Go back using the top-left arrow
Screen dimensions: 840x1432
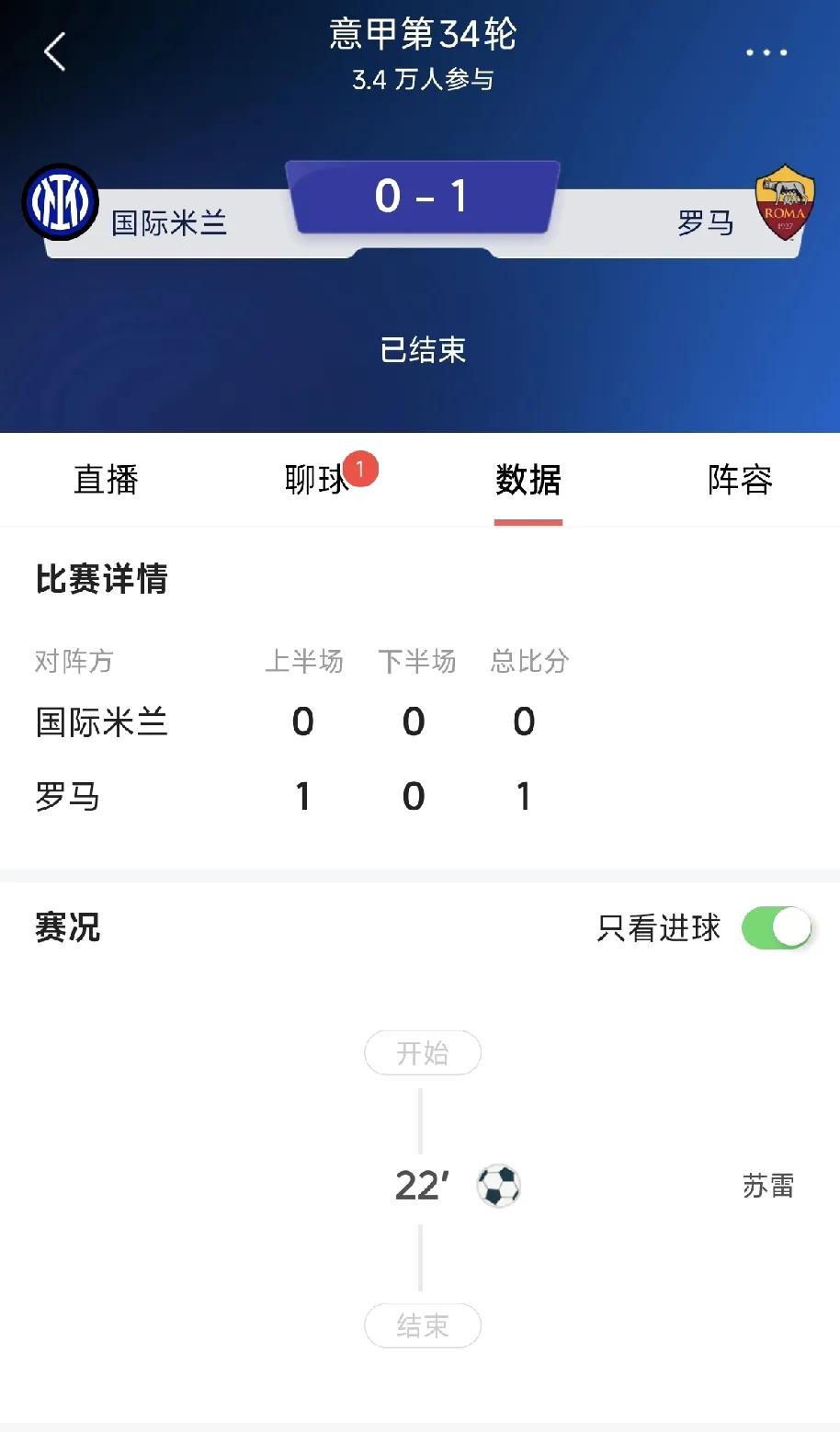tap(55, 51)
